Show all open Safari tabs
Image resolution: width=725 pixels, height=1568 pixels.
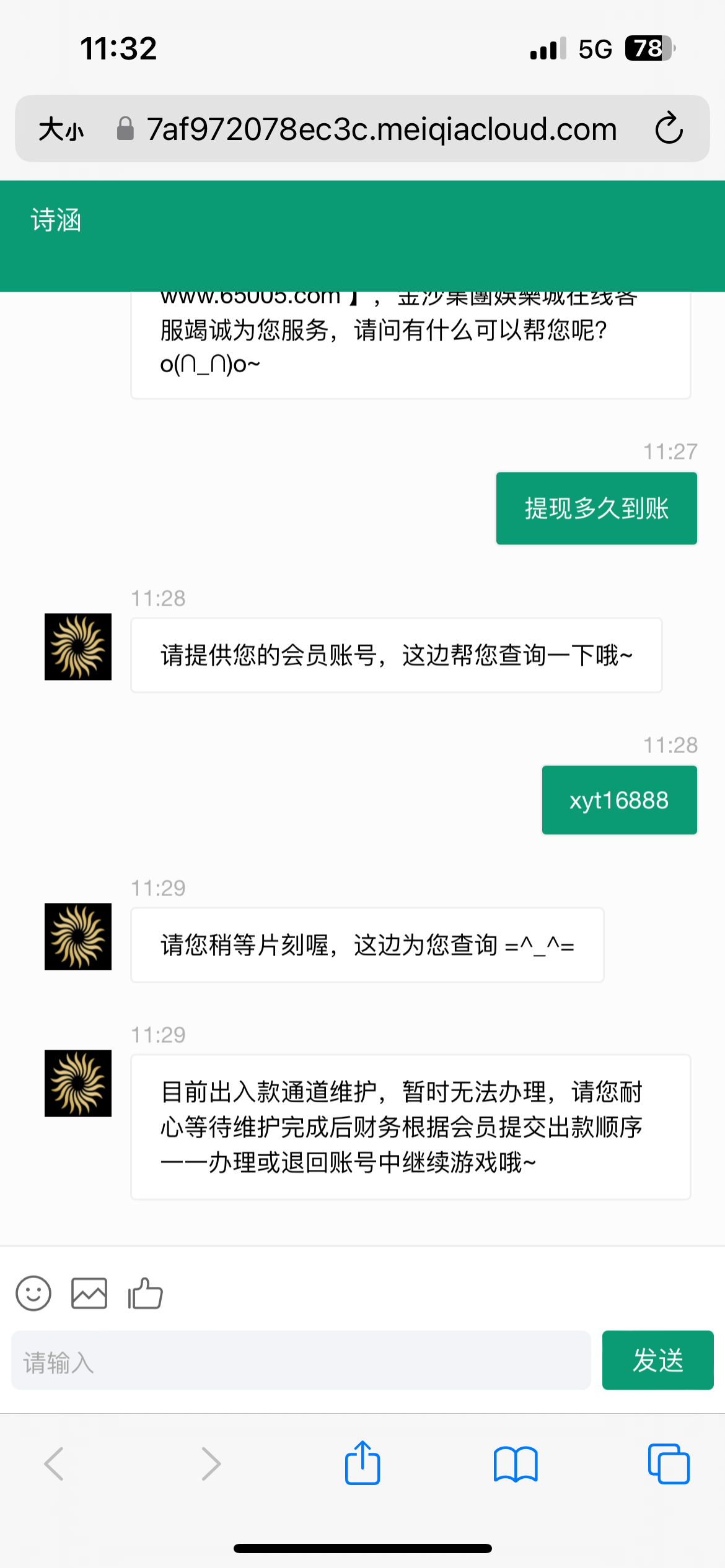point(669,1463)
